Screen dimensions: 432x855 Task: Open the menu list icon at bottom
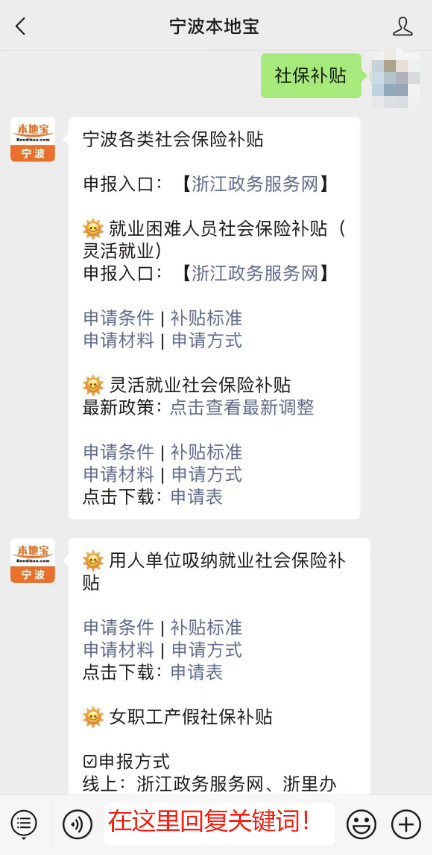[x=24, y=823]
